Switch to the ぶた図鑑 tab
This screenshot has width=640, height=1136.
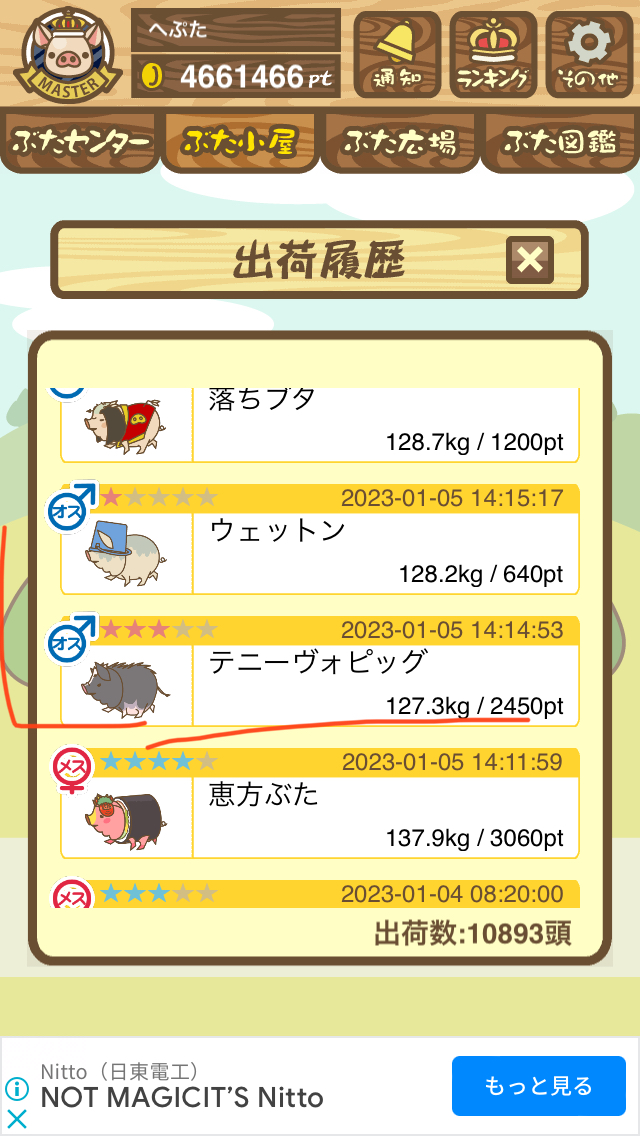[x=559, y=143]
